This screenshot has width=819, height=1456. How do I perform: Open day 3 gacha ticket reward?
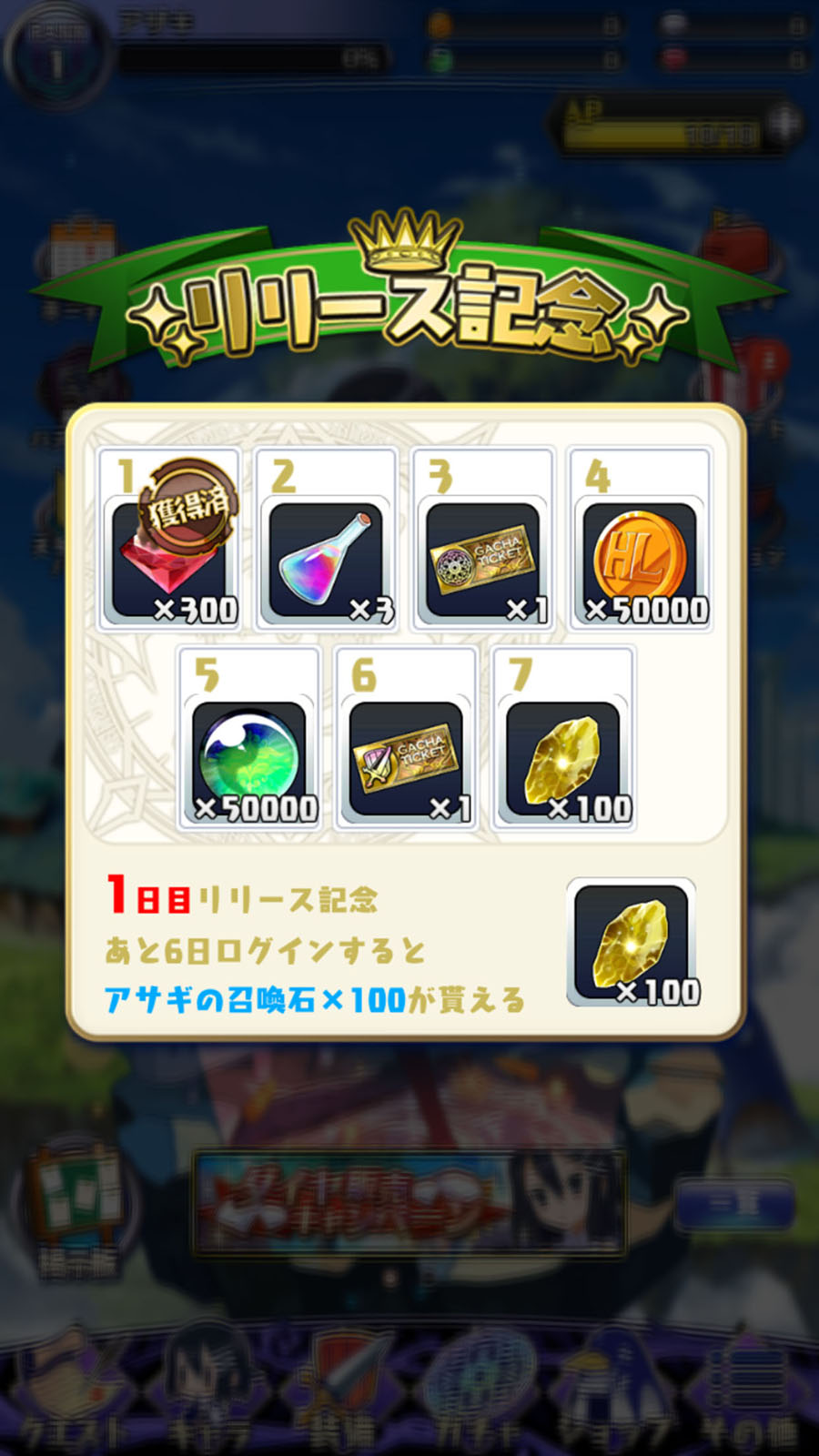pyautogui.click(x=483, y=541)
